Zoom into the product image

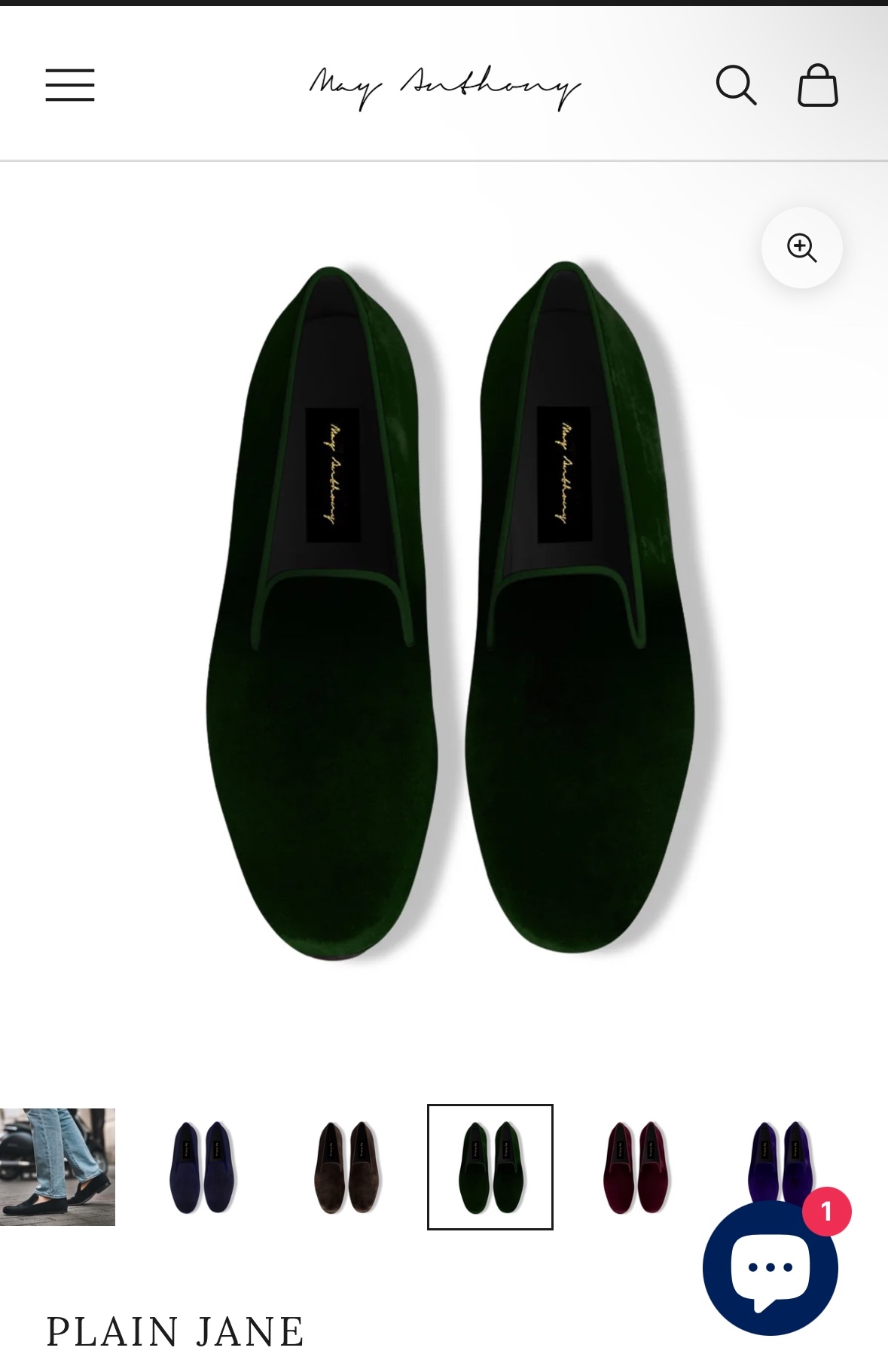[x=801, y=248]
